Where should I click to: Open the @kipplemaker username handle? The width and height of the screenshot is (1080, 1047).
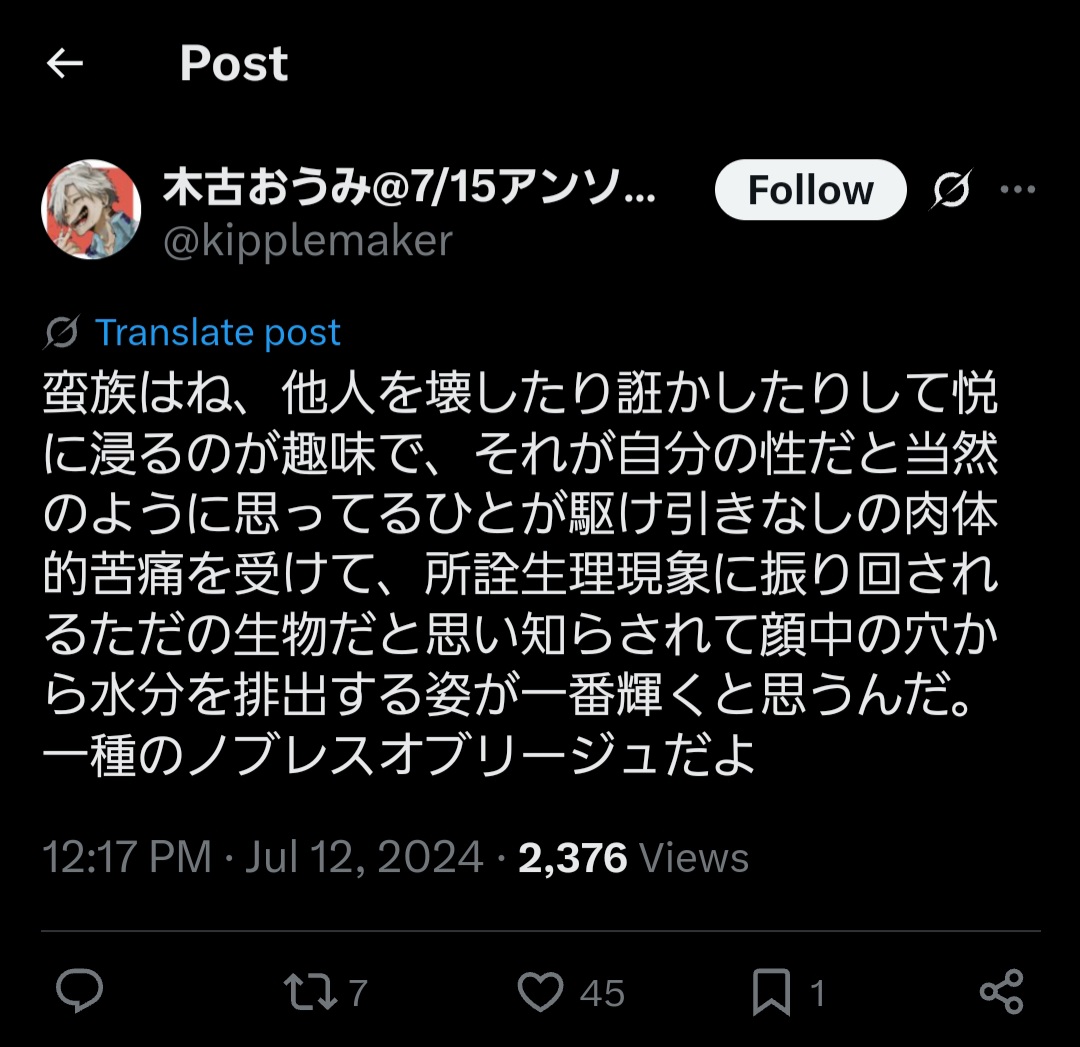coord(307,241)
